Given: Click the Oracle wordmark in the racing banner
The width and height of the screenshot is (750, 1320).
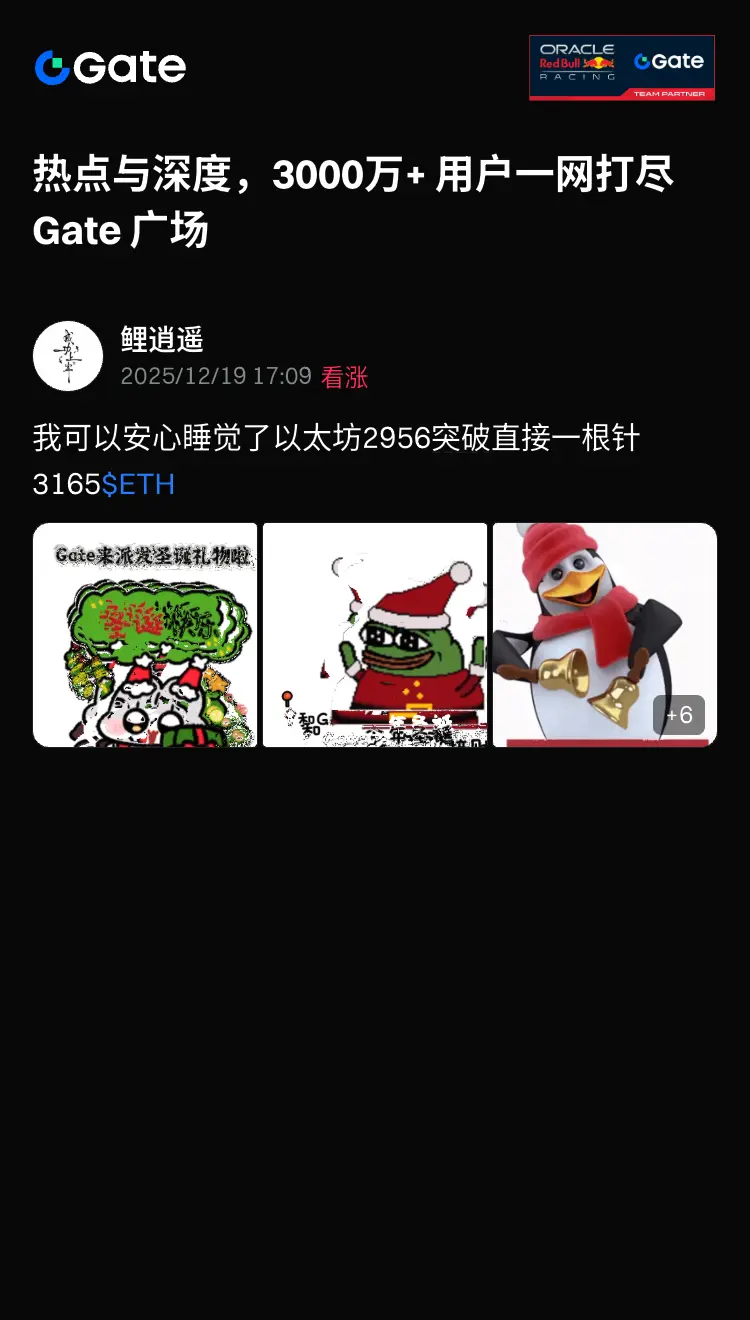Looking at the screenshot, I should 578,47.
